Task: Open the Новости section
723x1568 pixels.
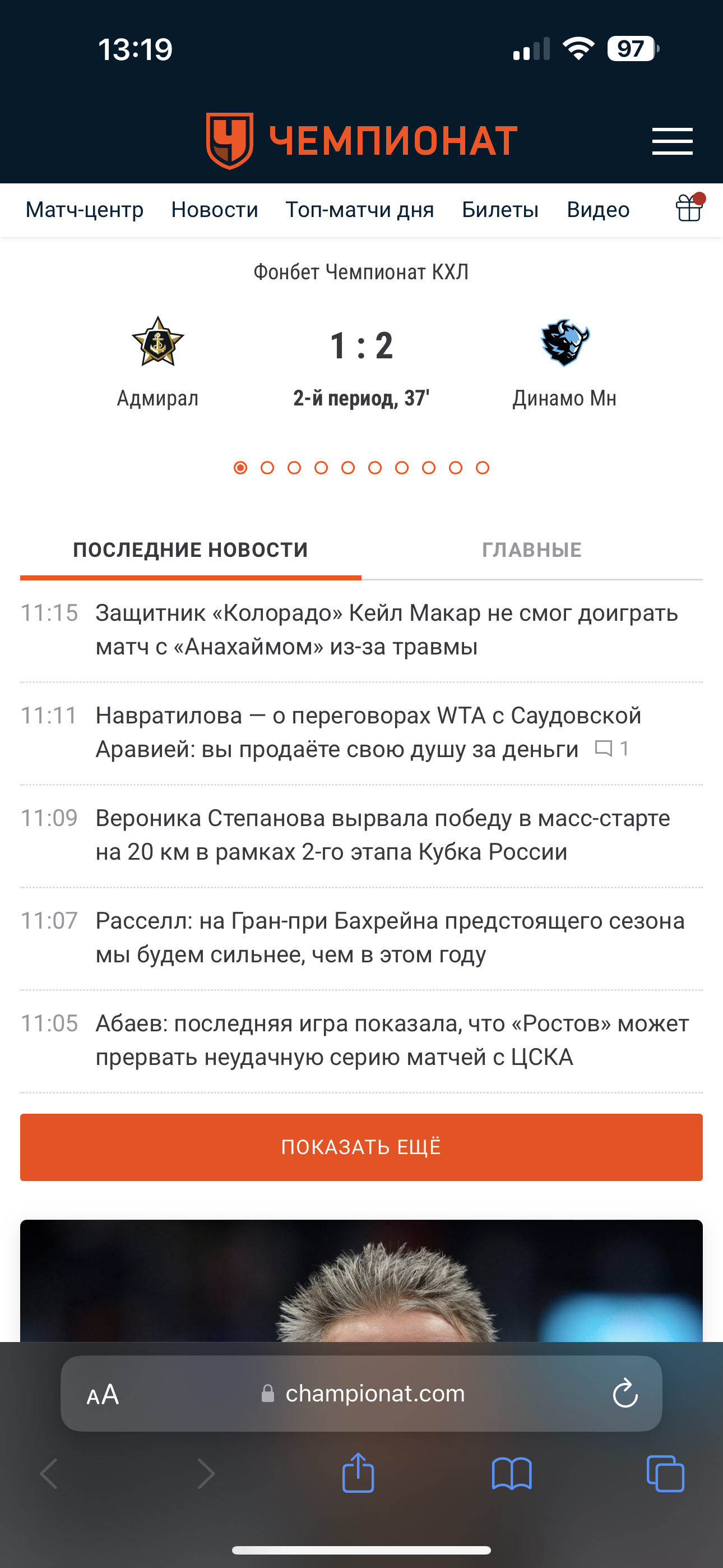Action: click(215, 209)
